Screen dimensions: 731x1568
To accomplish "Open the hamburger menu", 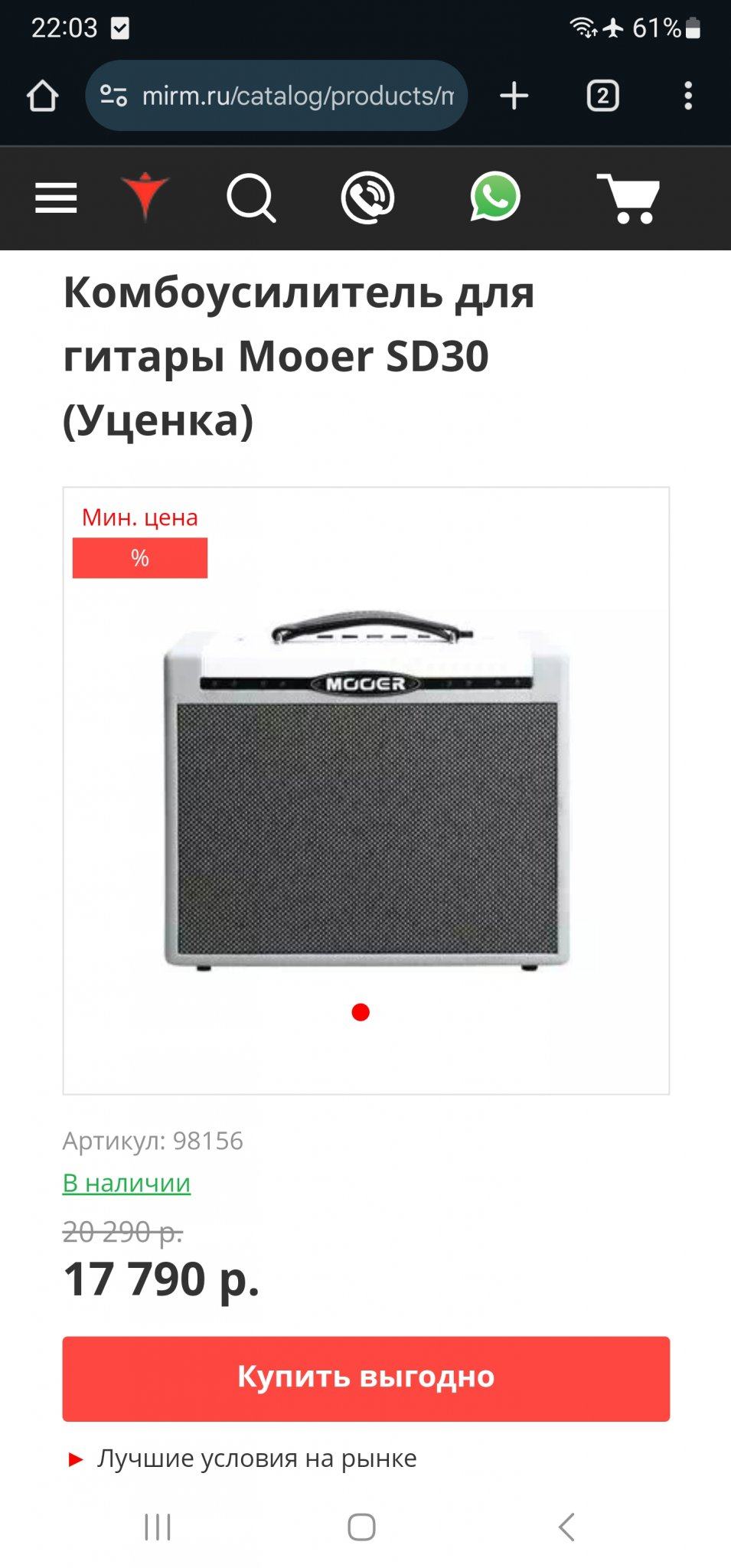I will pos(56,198).
